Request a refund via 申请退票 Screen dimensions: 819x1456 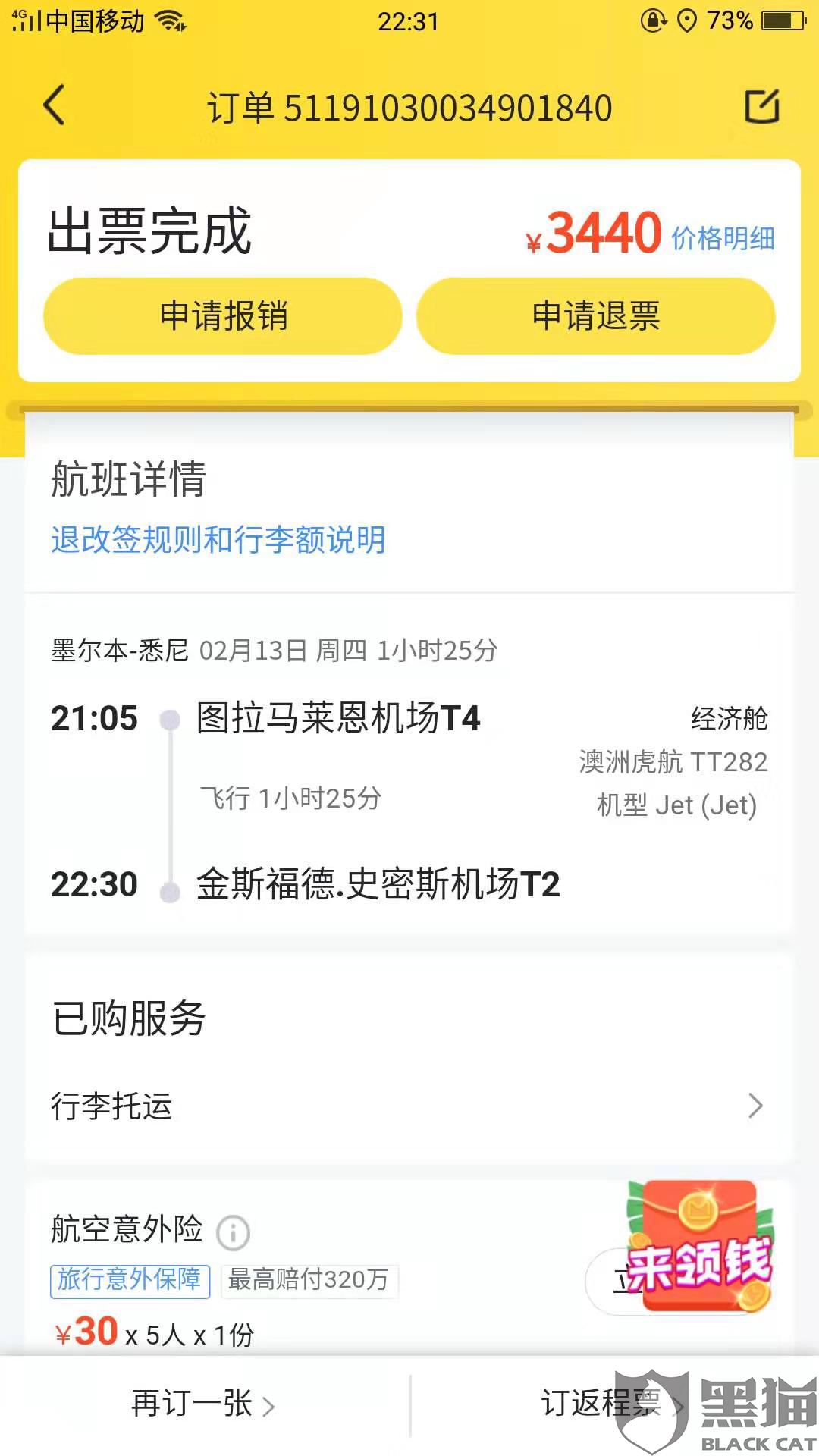coord(596,315)
